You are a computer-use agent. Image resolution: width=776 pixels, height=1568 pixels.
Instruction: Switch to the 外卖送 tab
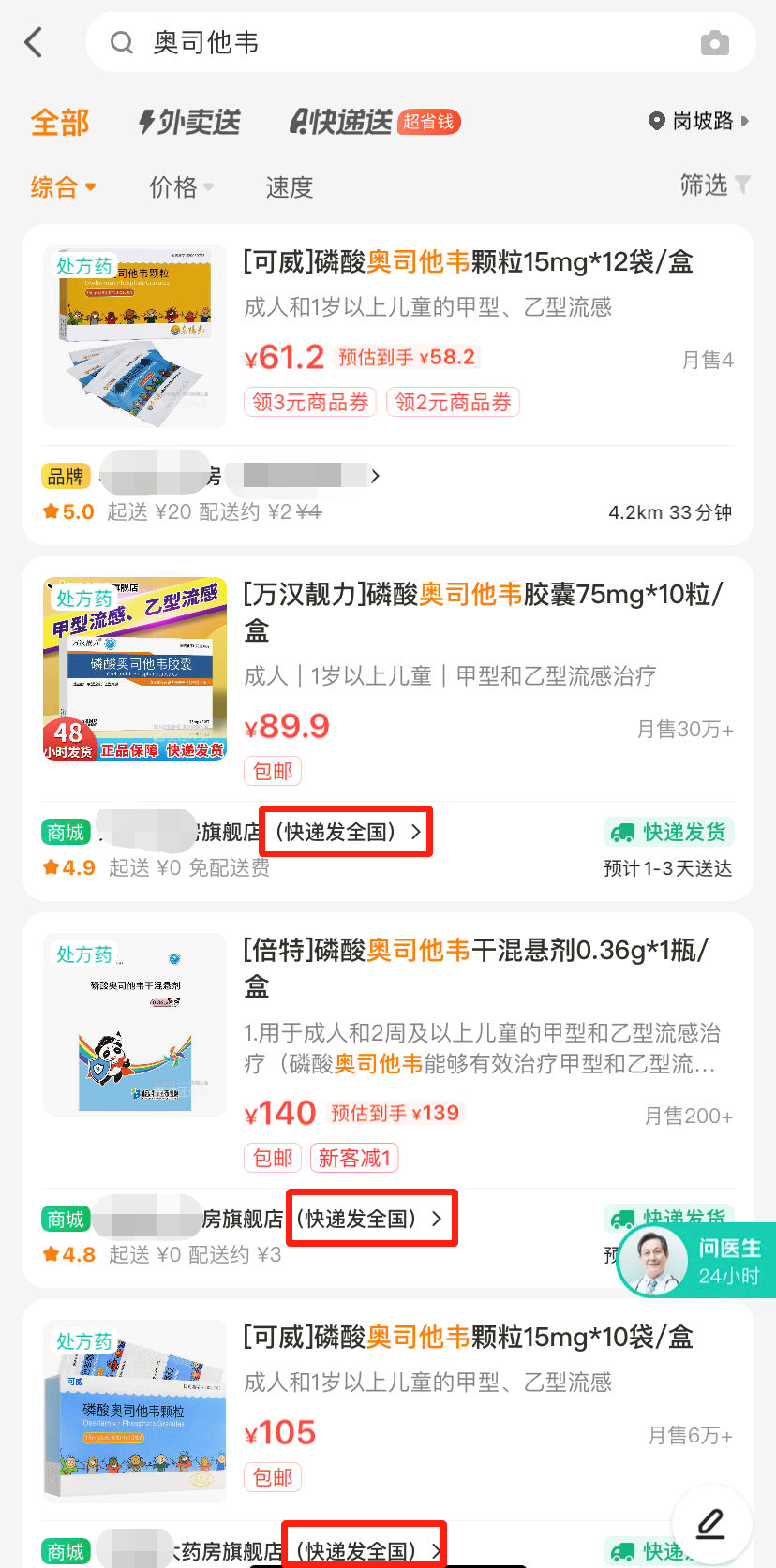pos(190,122)
